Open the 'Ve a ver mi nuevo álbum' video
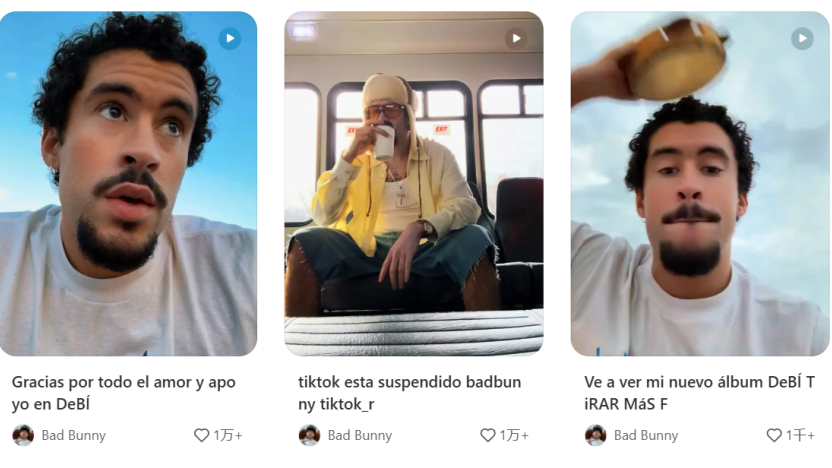The image size is (832, 468). [x=700, y=184]
